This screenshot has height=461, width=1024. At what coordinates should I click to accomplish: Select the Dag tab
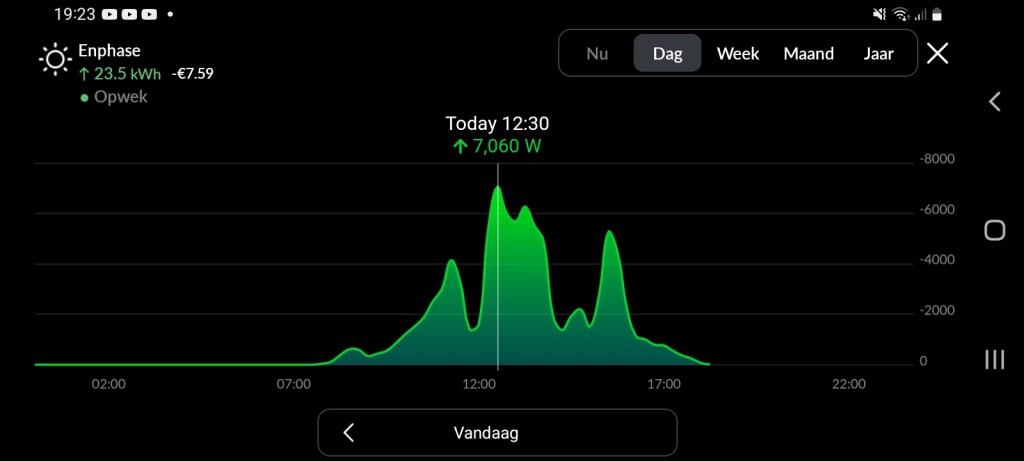[667, 54]
